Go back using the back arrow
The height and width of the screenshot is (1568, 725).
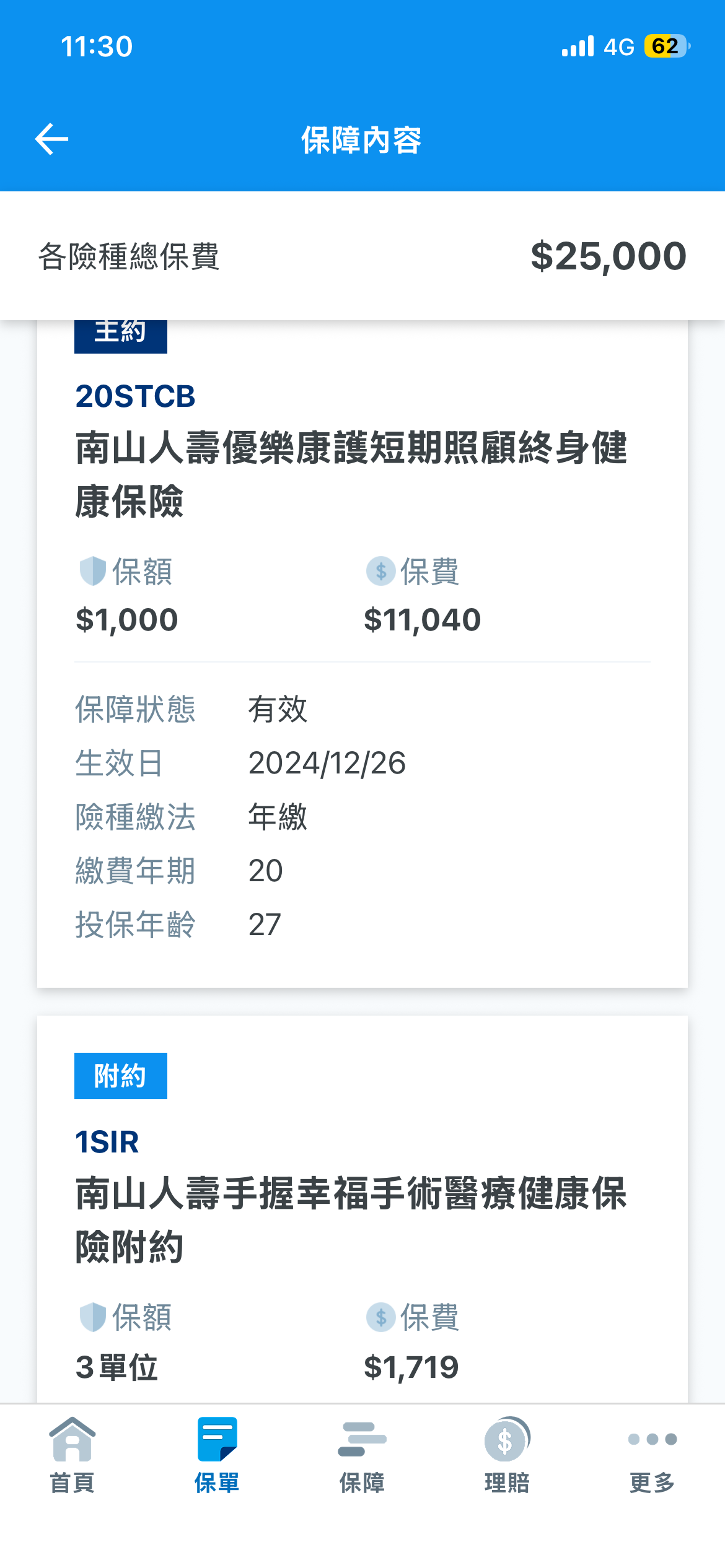click(x=51, y=139)
